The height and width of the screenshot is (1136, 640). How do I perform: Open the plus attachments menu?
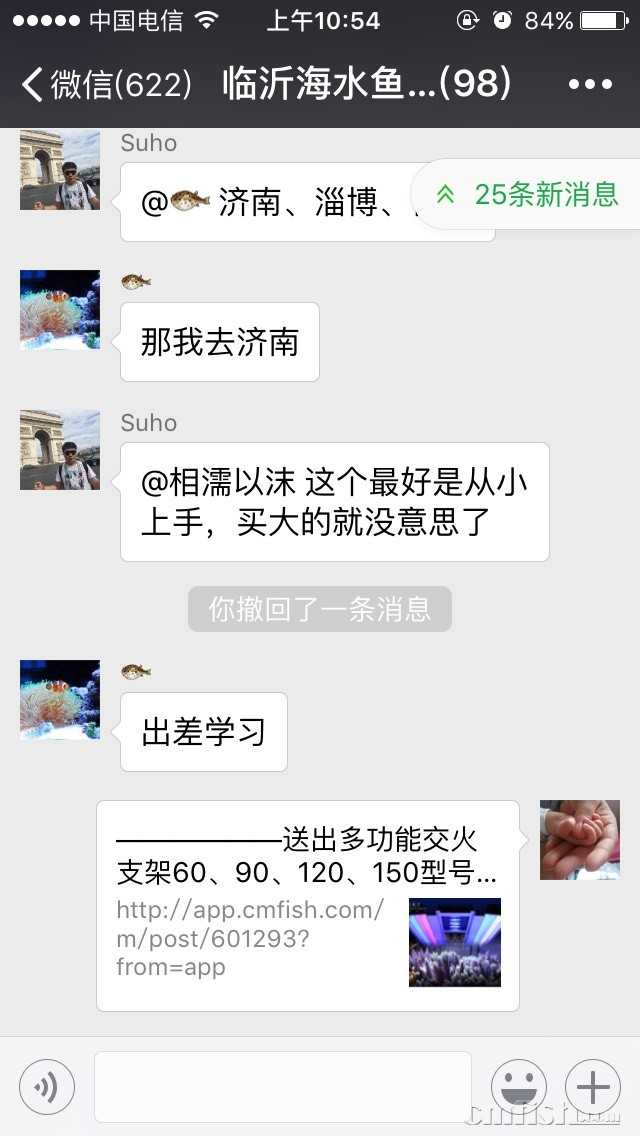tap(593, 1087)
